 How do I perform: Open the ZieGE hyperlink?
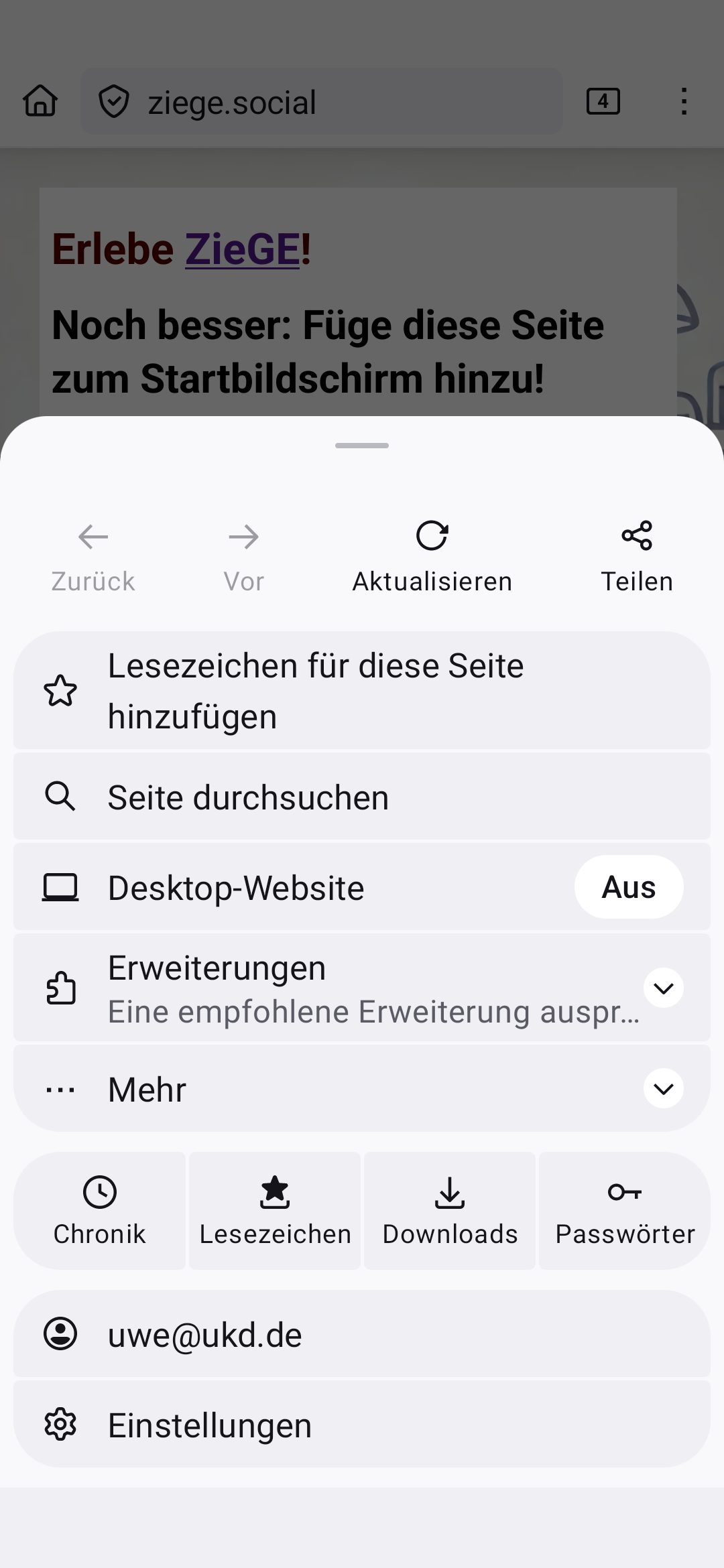pyautogui.click(x=241, y=248)
